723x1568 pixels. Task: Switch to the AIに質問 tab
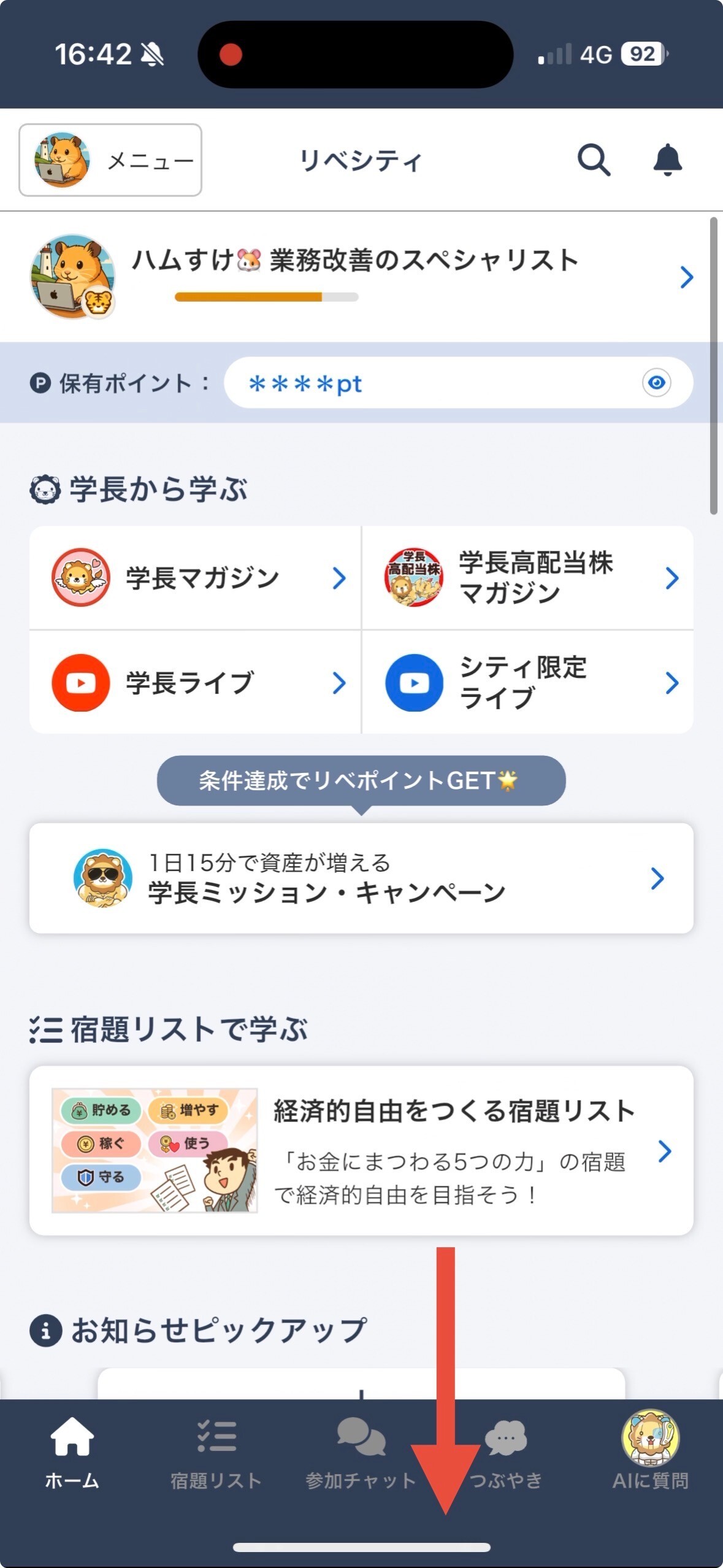pos(650,1453)
